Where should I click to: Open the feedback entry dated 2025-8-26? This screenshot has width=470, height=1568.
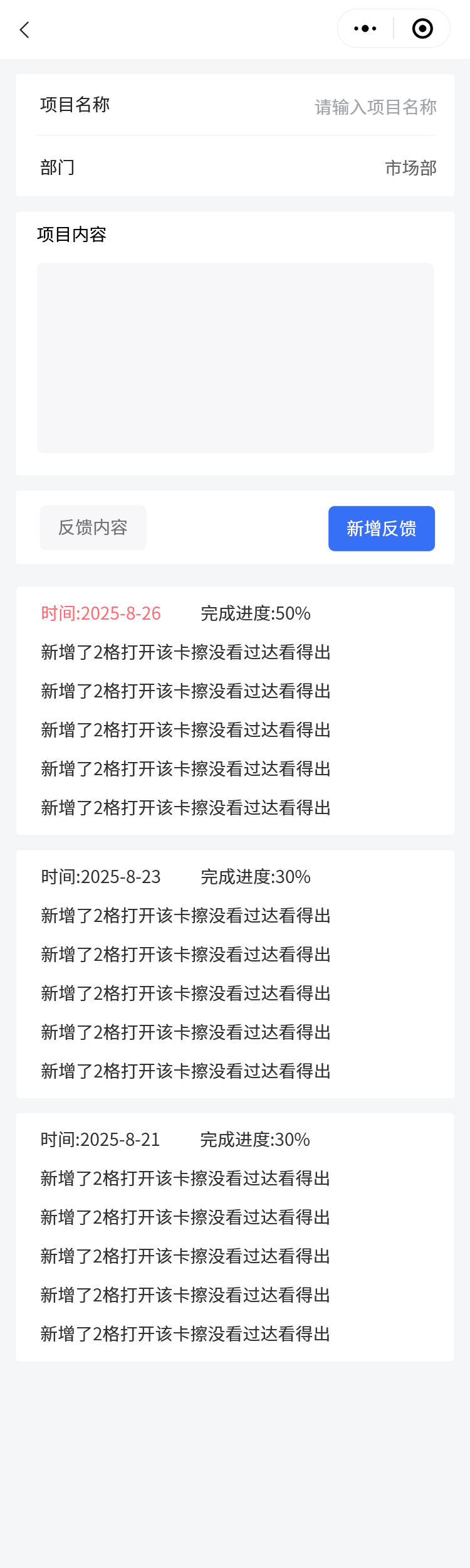235,710
